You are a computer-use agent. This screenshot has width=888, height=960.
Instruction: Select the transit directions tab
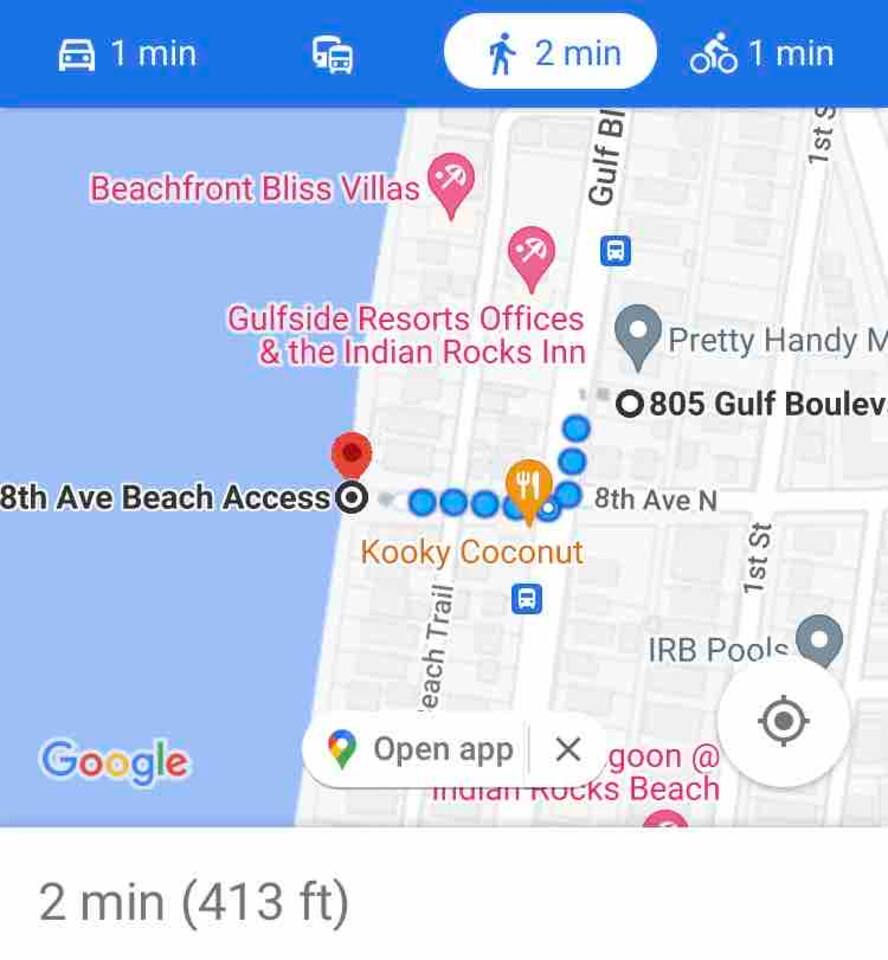click(x=332, y=54)
